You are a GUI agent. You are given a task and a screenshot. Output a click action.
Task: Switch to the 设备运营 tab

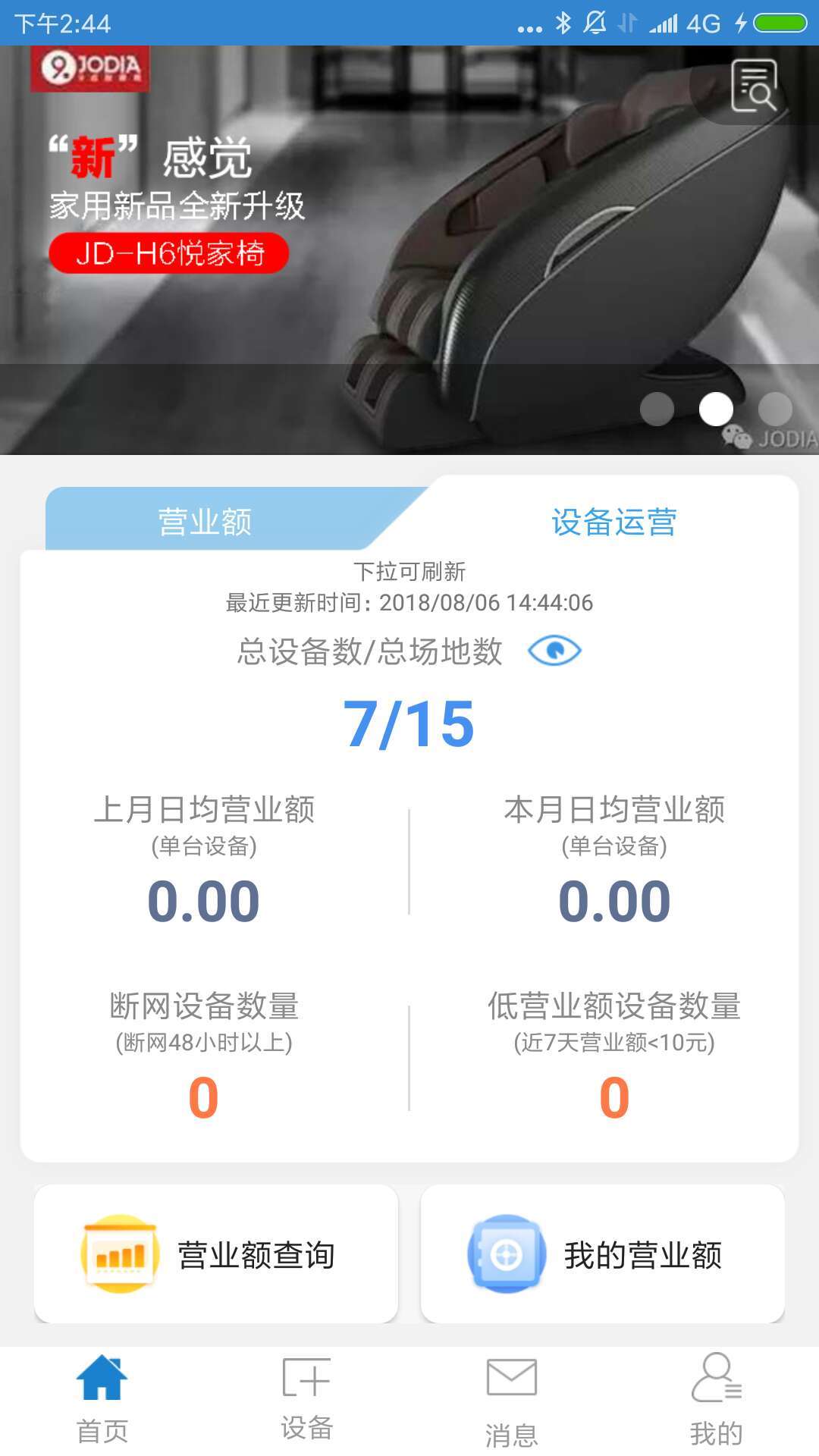click(x=613, y=522)
